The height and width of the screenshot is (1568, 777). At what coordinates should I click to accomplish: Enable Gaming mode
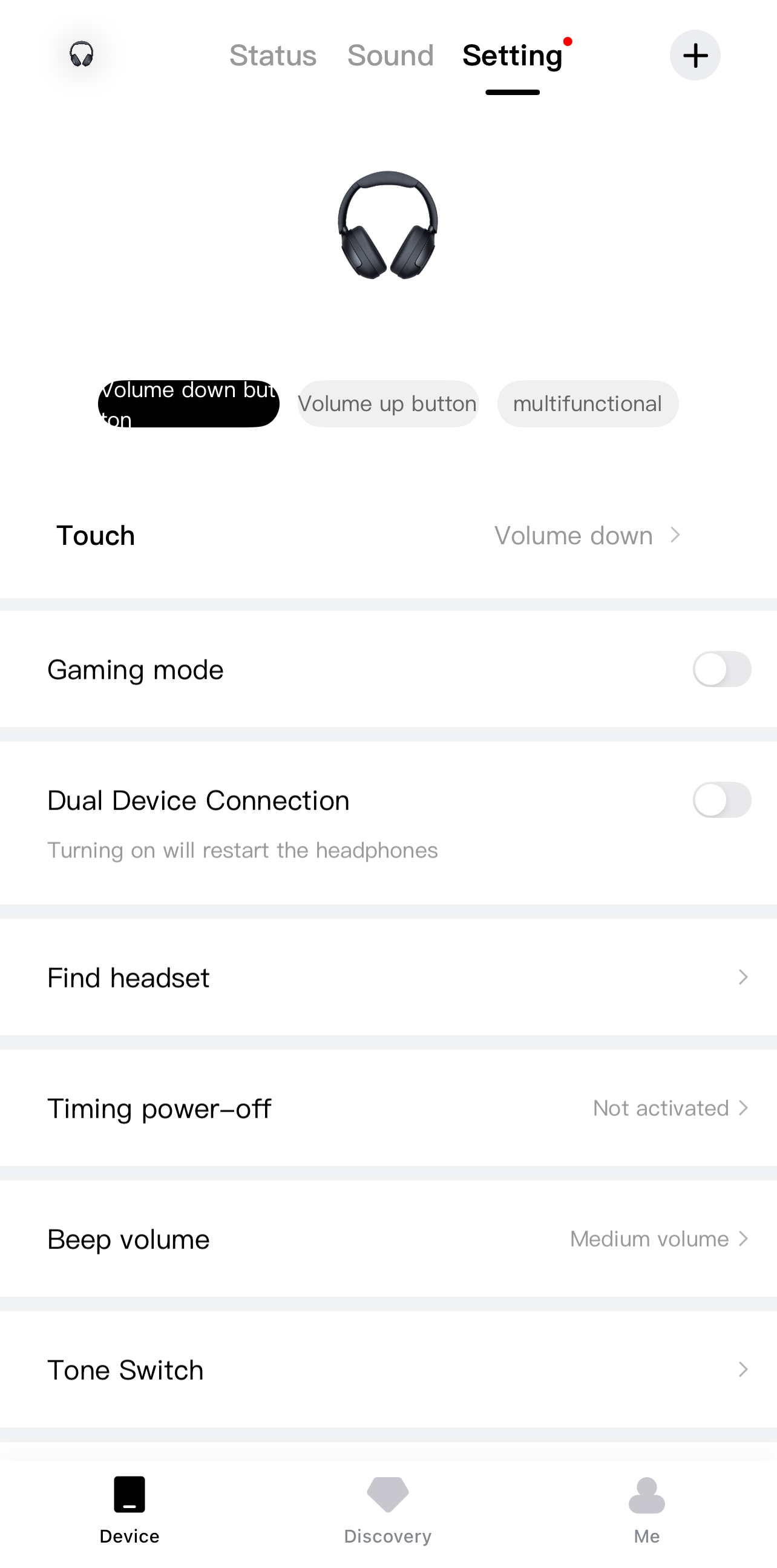721,669
